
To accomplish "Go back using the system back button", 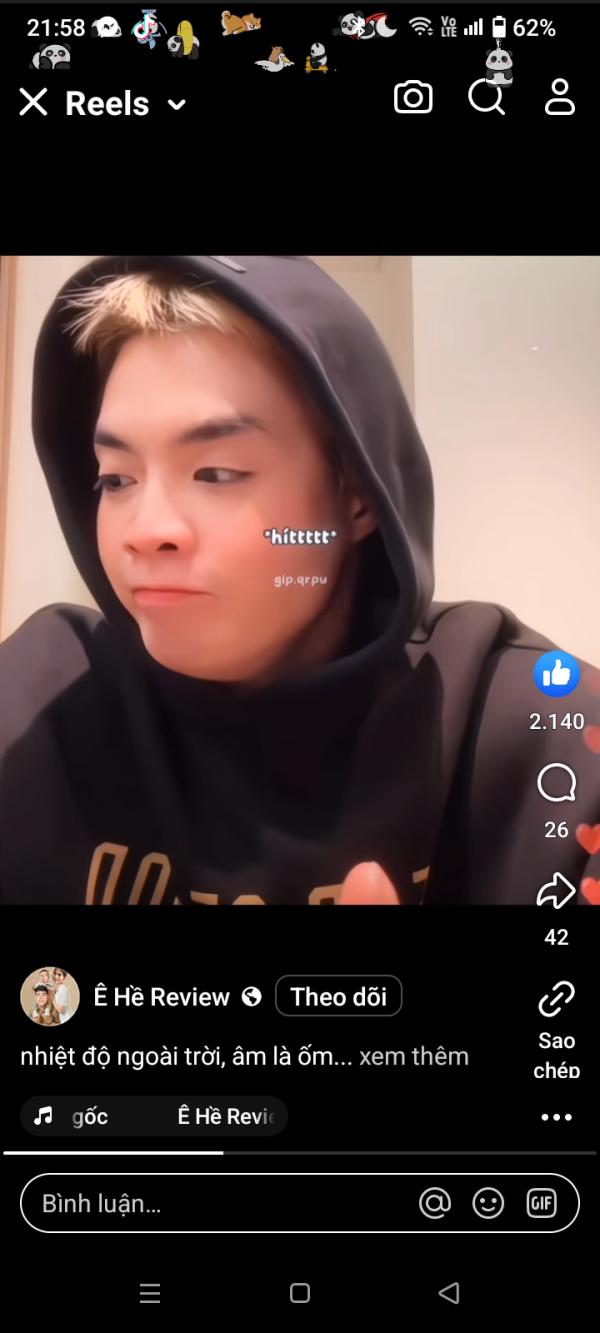I will (449, 1293).
